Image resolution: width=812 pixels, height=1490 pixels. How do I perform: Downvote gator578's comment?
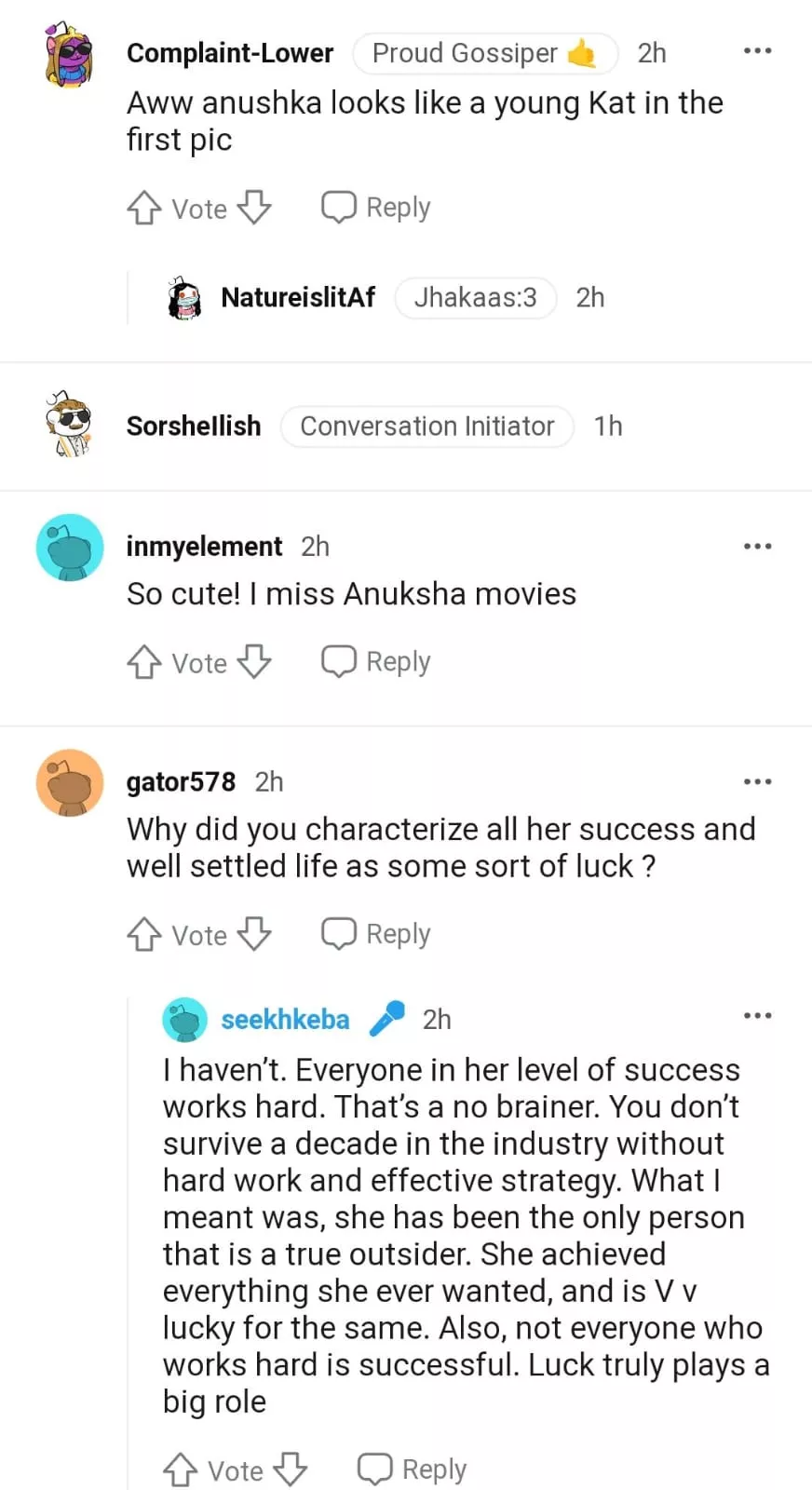(x=254, y=934)
